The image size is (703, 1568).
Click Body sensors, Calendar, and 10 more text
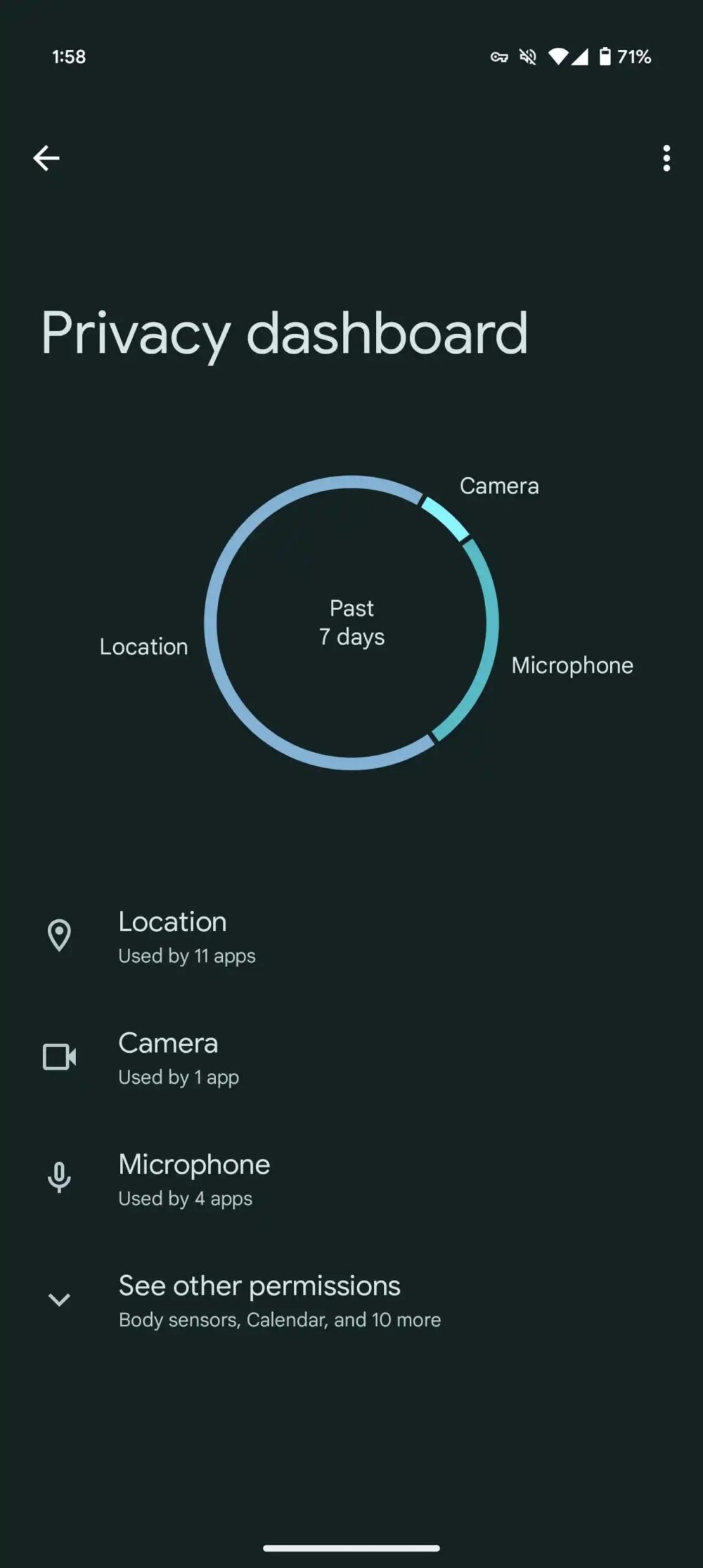pos(279,1319)
